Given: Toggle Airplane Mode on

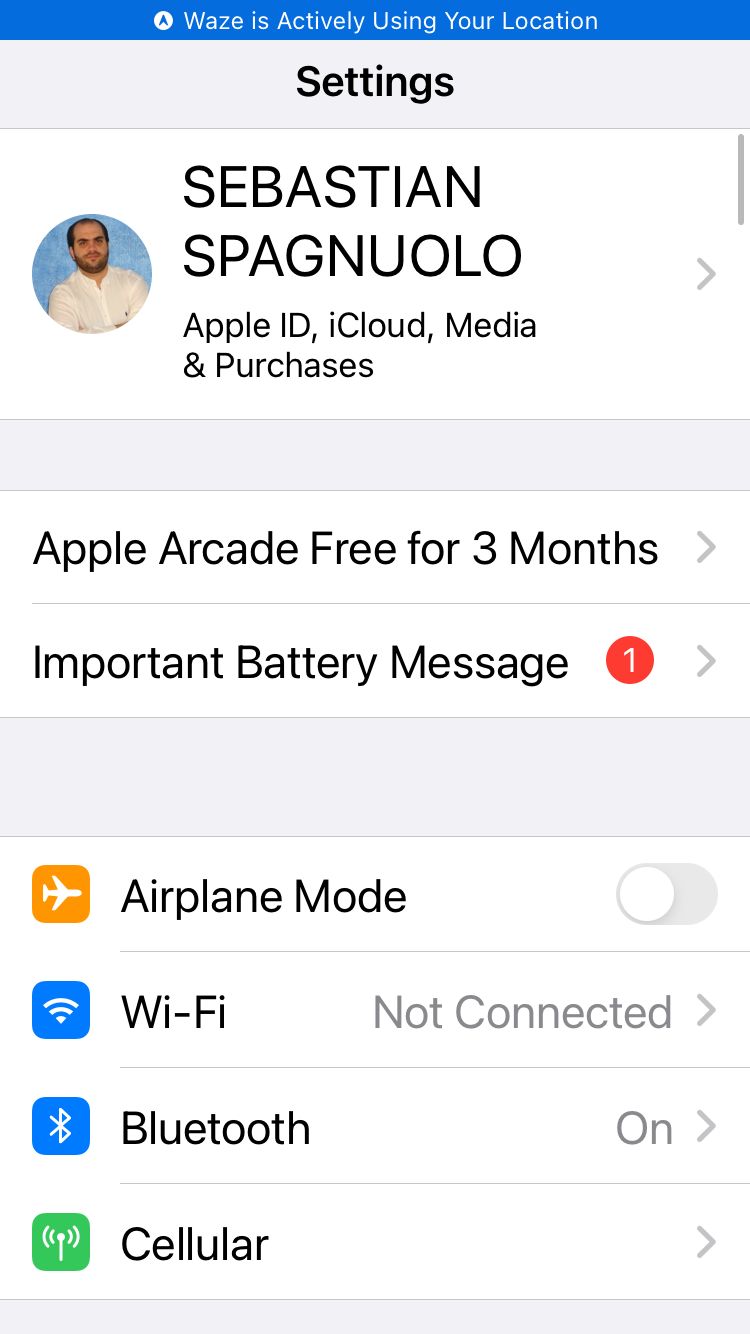Looking at the screenshot, I should point(666,895).
